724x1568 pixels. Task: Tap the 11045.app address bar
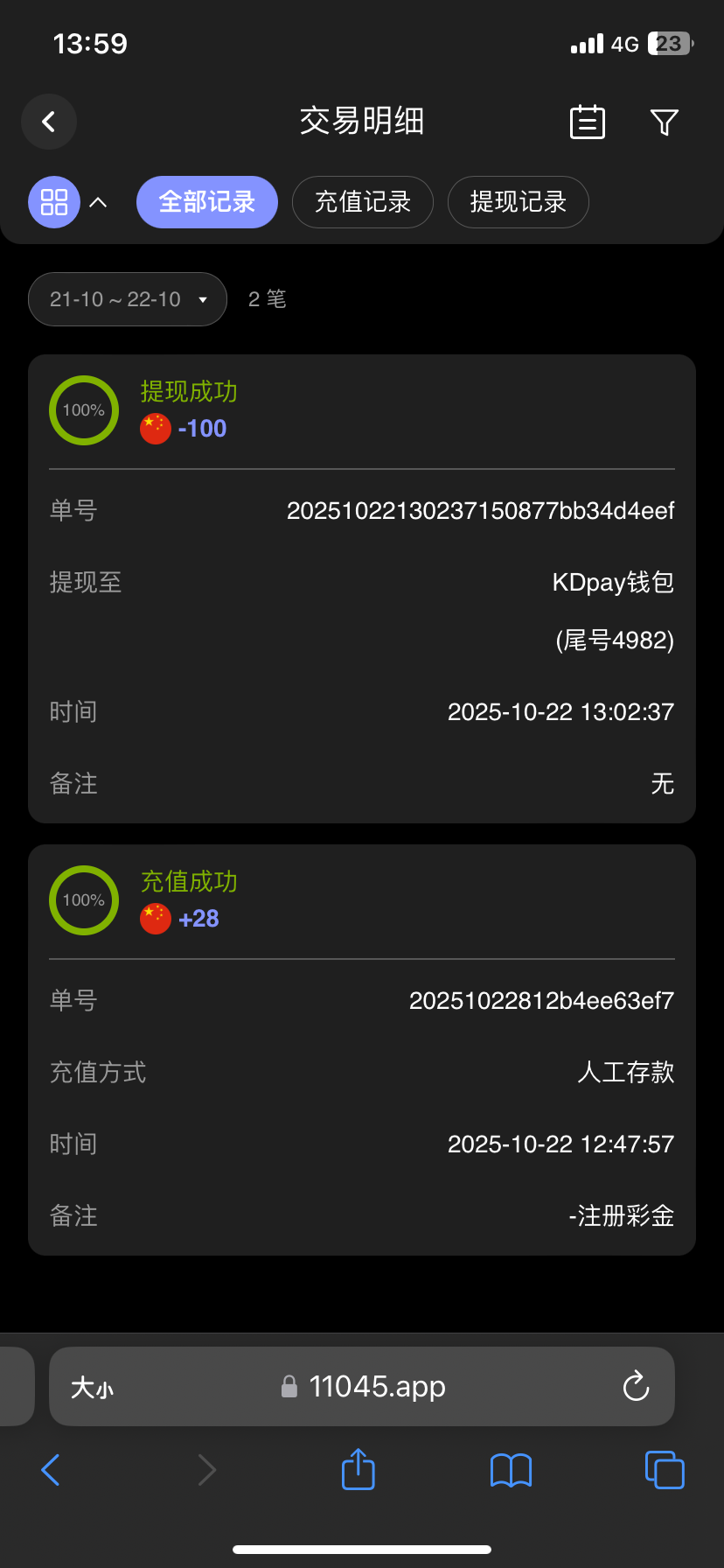[x=376, y=1386]
